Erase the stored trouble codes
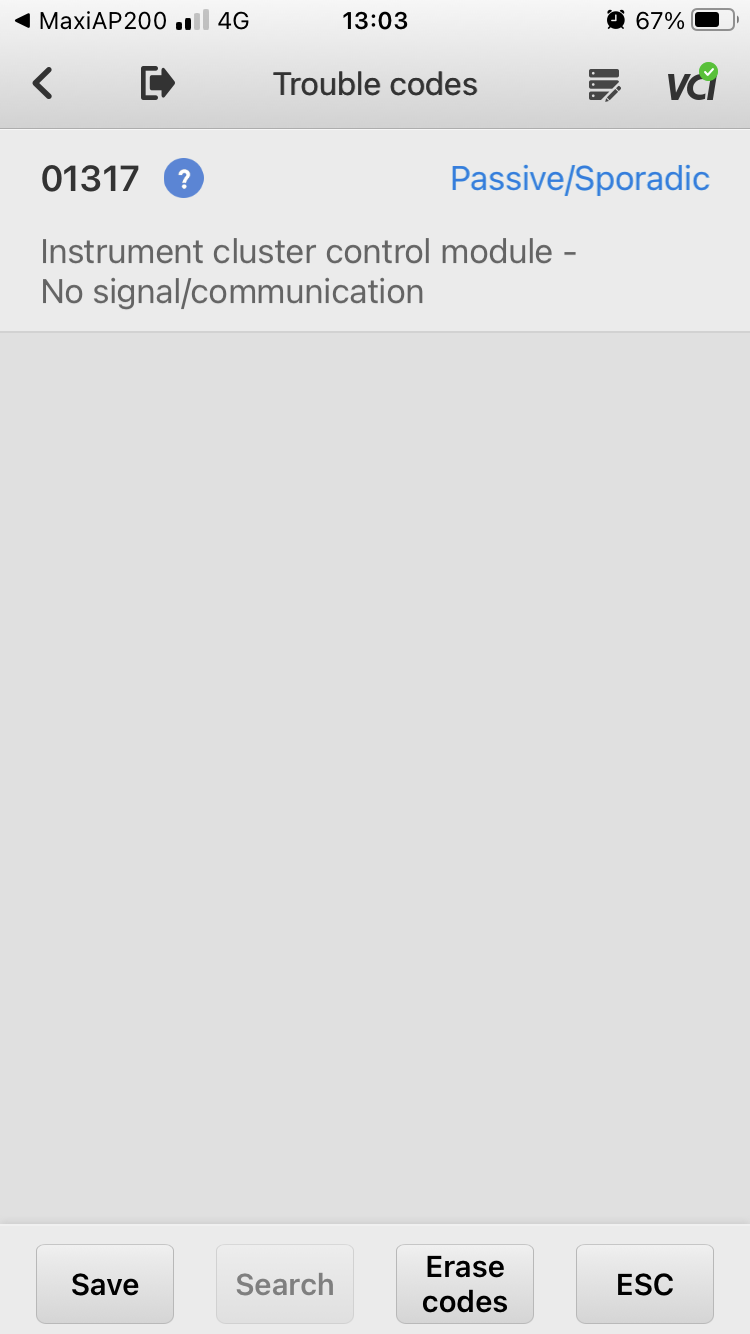Image resolution: width=750 pixels, height=1334 pixels. [x=465, y=1284]
